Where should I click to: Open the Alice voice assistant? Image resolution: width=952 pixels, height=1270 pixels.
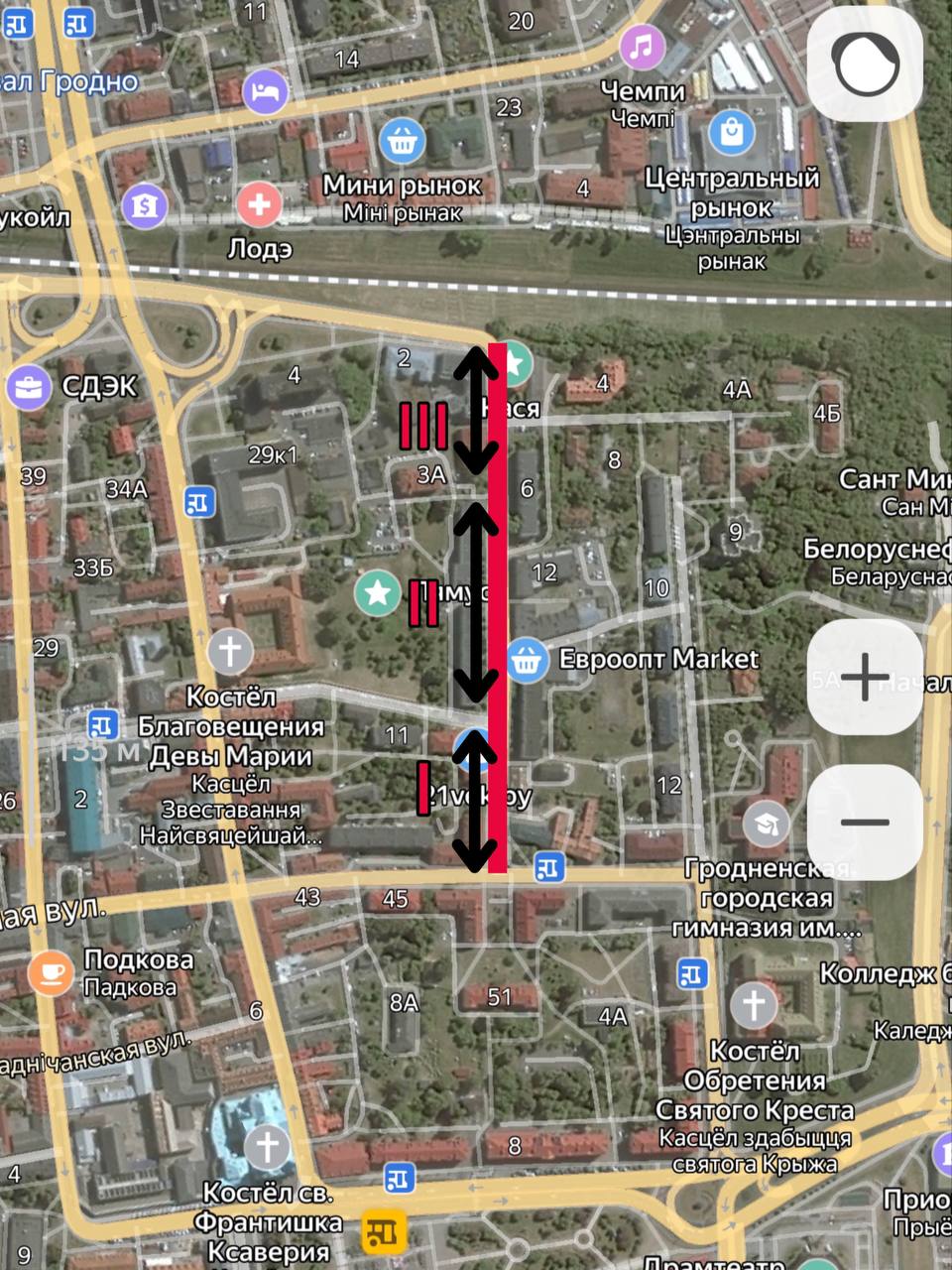pos(866,64)
